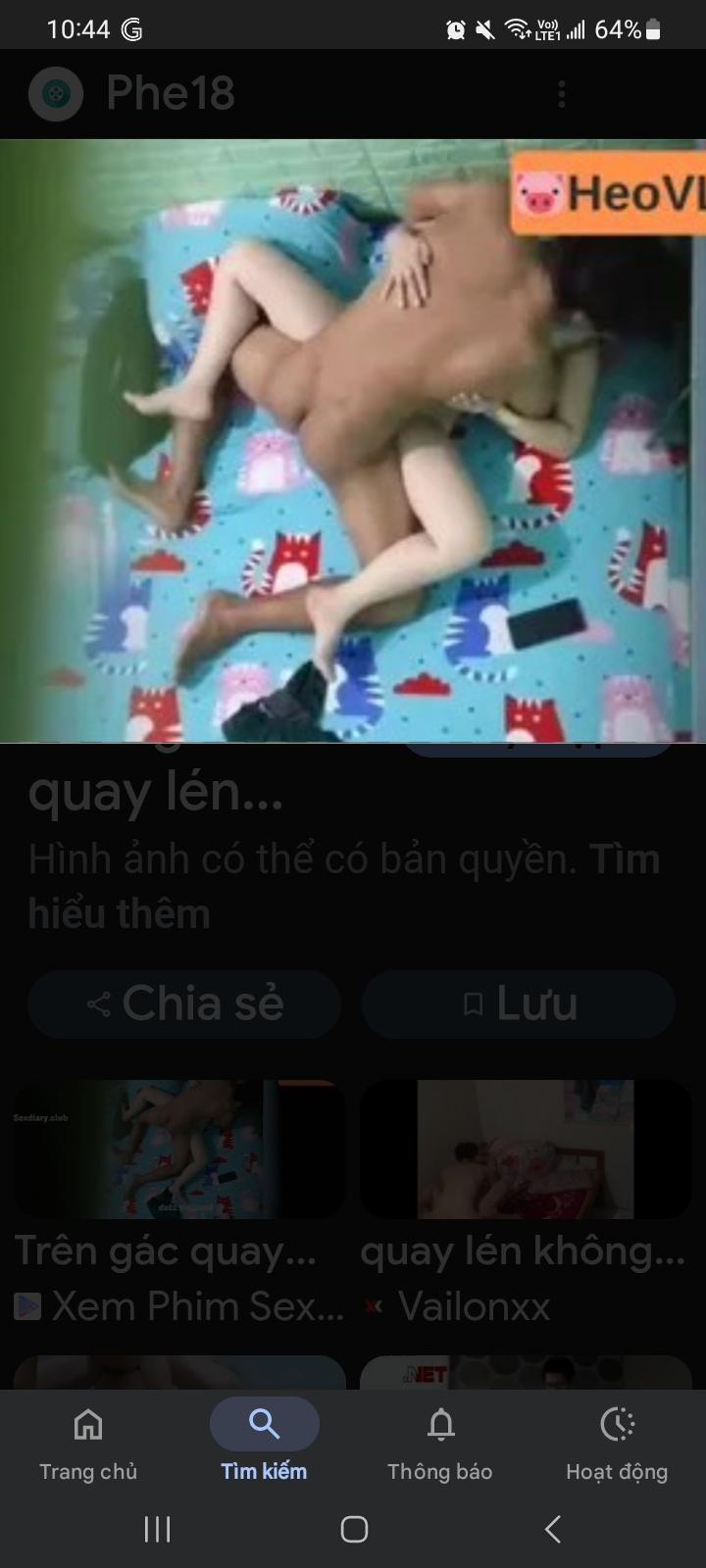
Task: Tap the system home button
Action: 354,1529
